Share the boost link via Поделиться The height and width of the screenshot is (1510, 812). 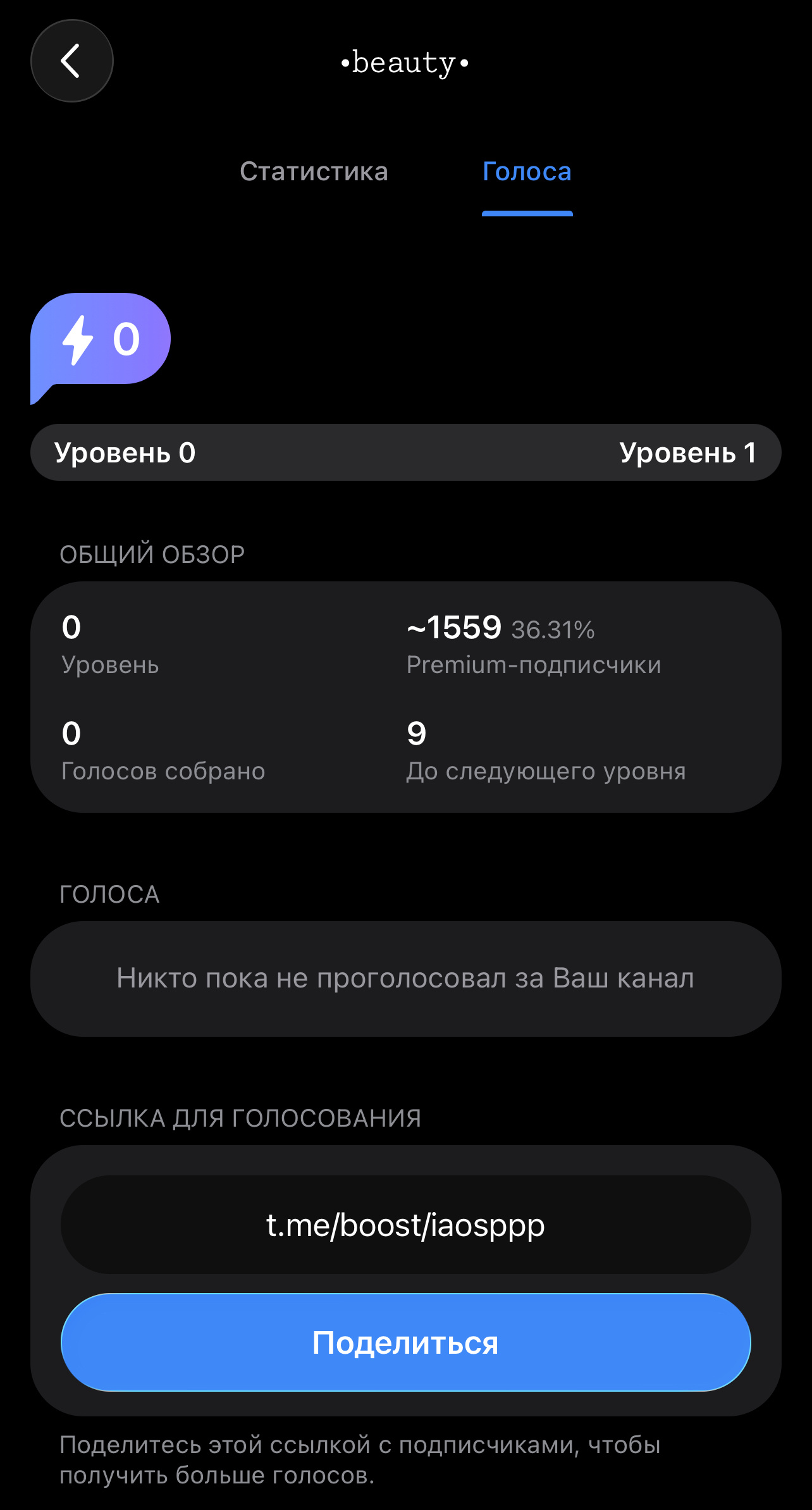[x=405, y=1342]
